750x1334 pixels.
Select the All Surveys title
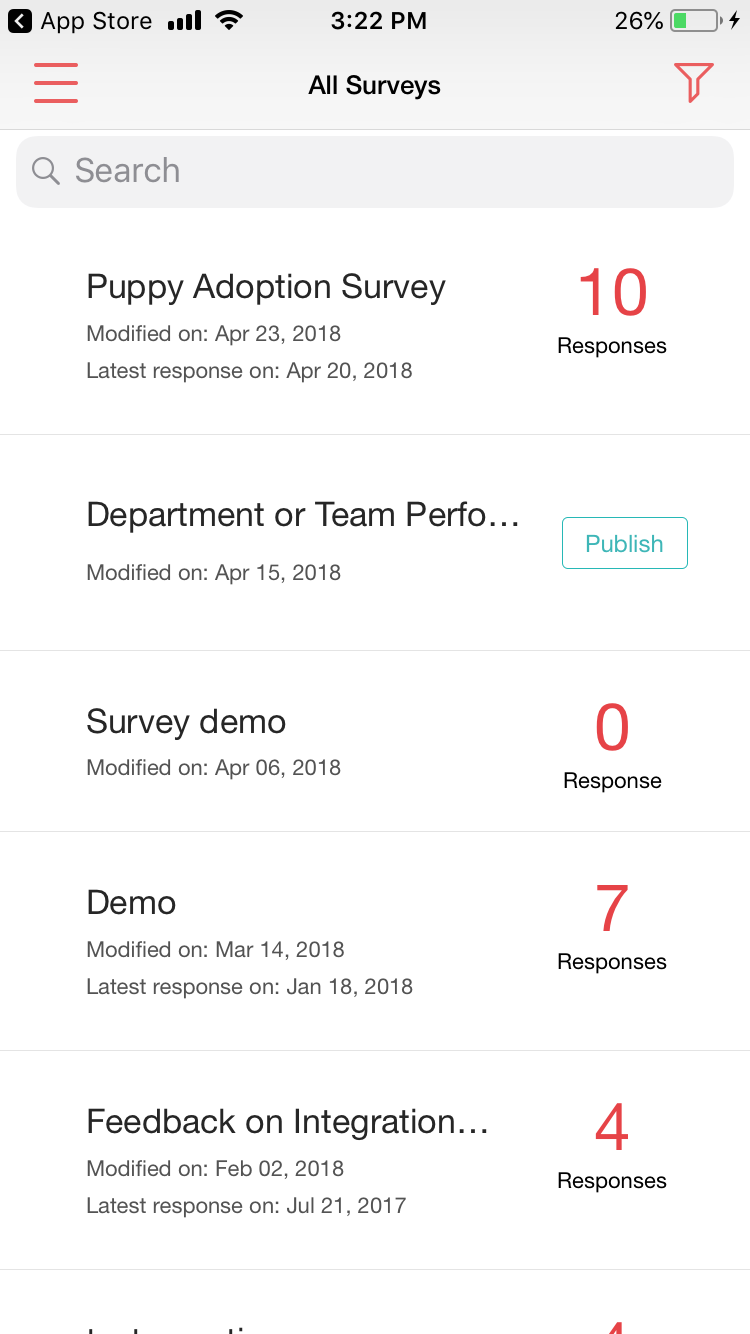point(375,85)
